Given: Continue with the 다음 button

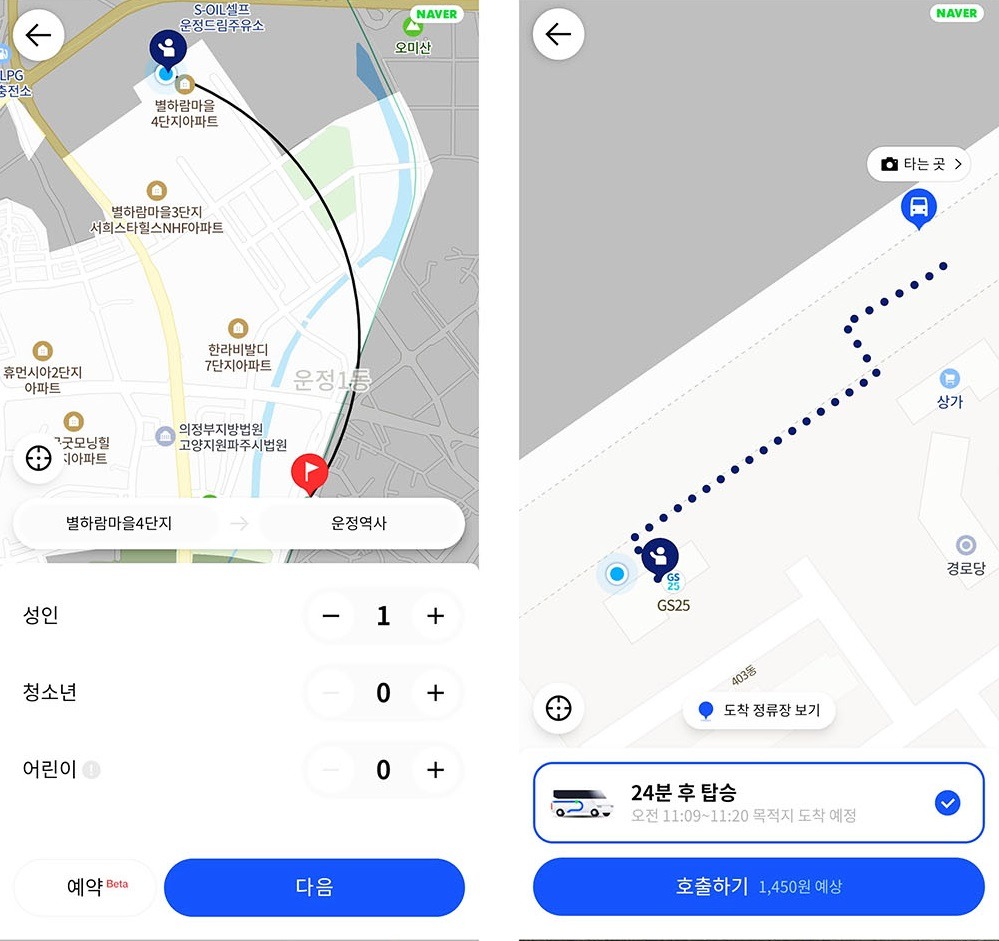Looking at the screenshot, I should click(x=314, y=887).
